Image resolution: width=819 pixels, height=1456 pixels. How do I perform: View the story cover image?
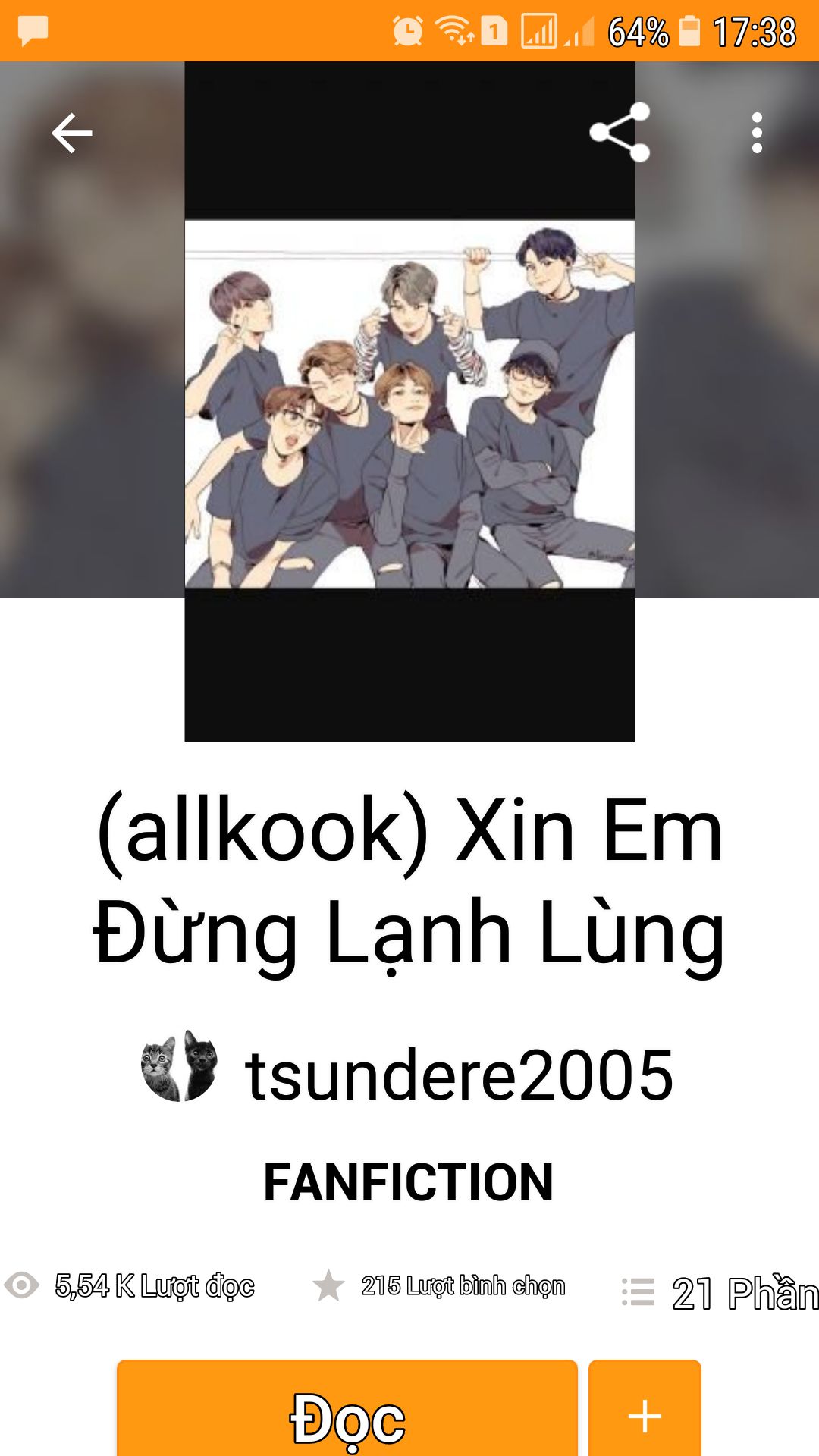tap(409, 403)
